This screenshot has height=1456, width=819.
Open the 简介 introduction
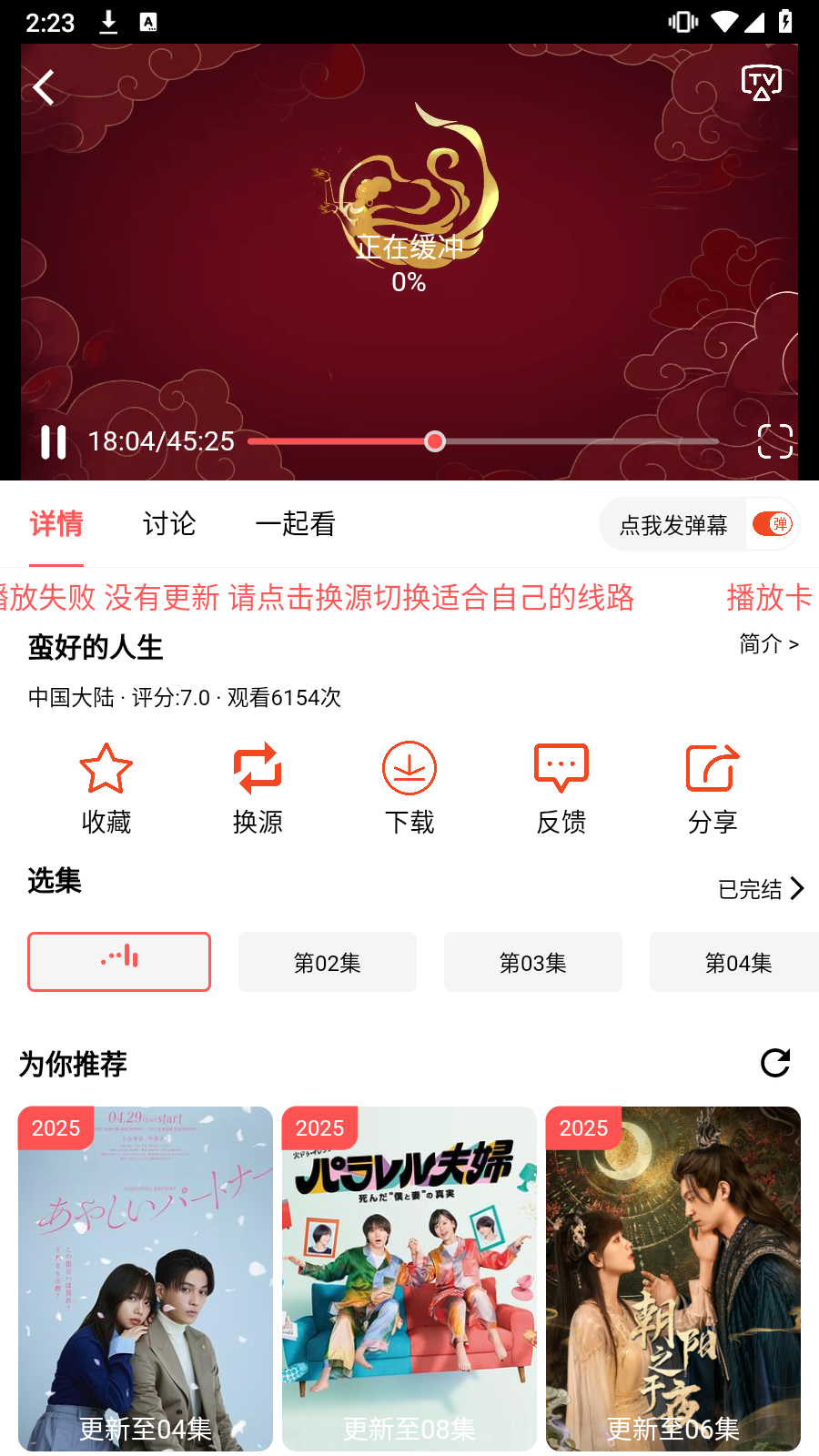pyautogui.click(x=768, y=644)
